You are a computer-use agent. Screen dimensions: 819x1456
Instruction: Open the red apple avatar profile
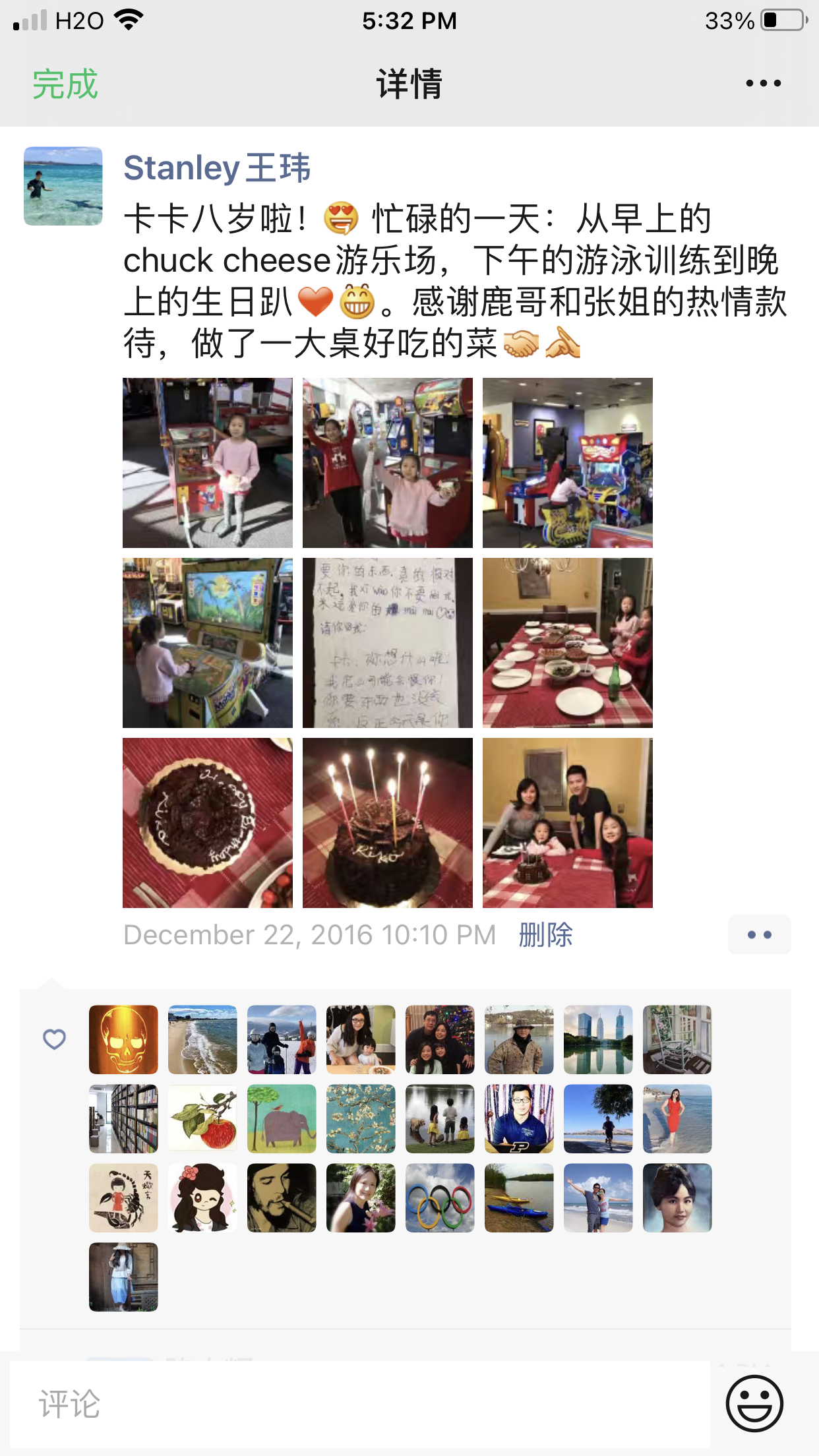[x=202, y=1118]
